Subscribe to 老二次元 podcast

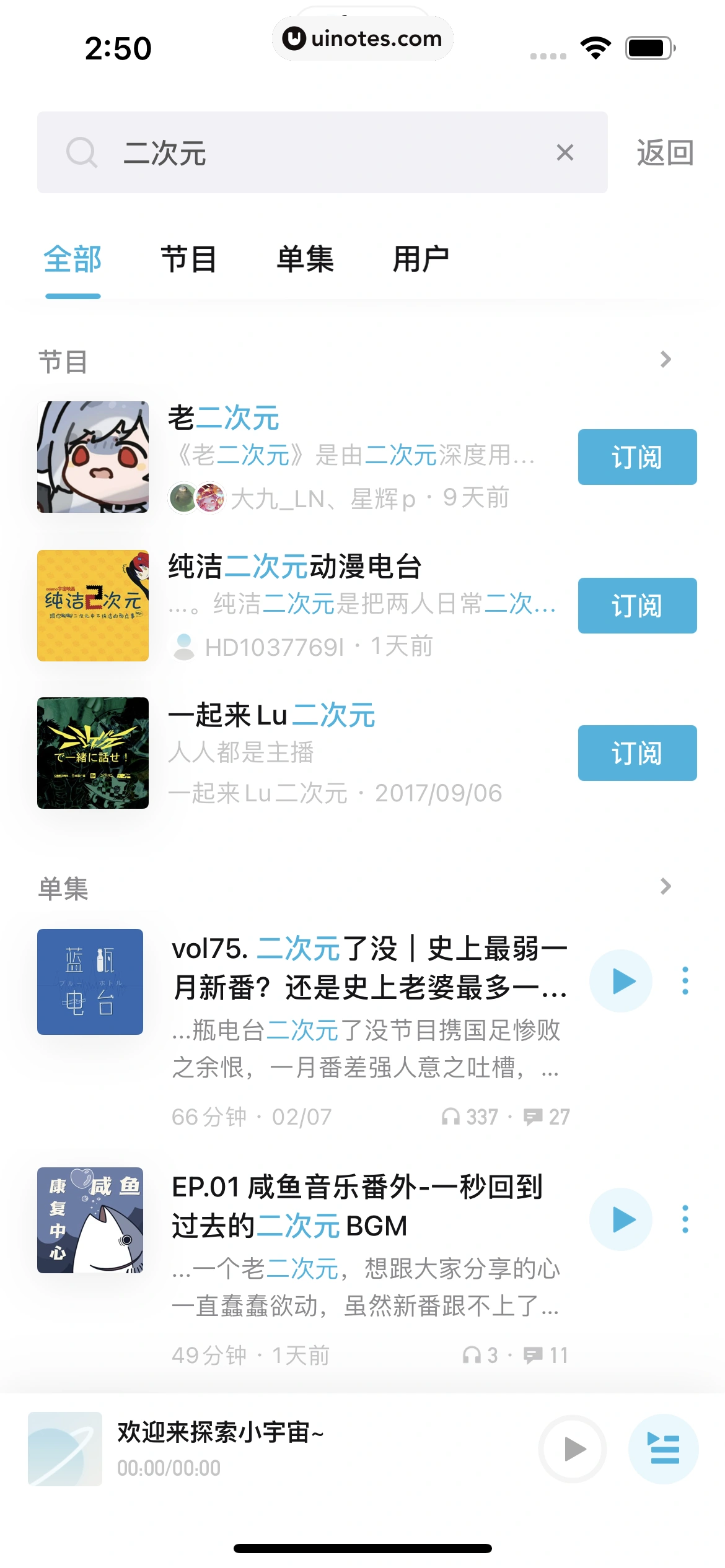point(636,457)
